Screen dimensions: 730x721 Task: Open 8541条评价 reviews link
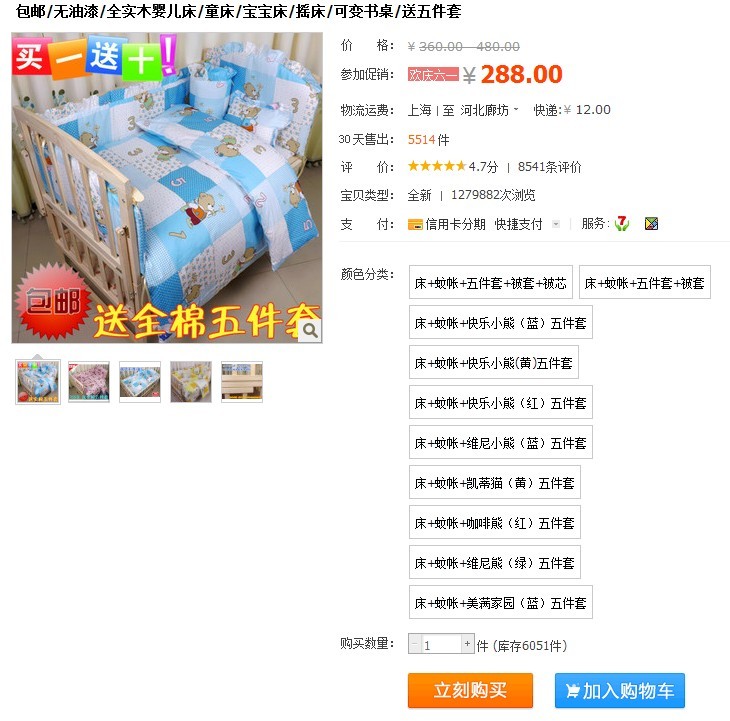(549, 167)
